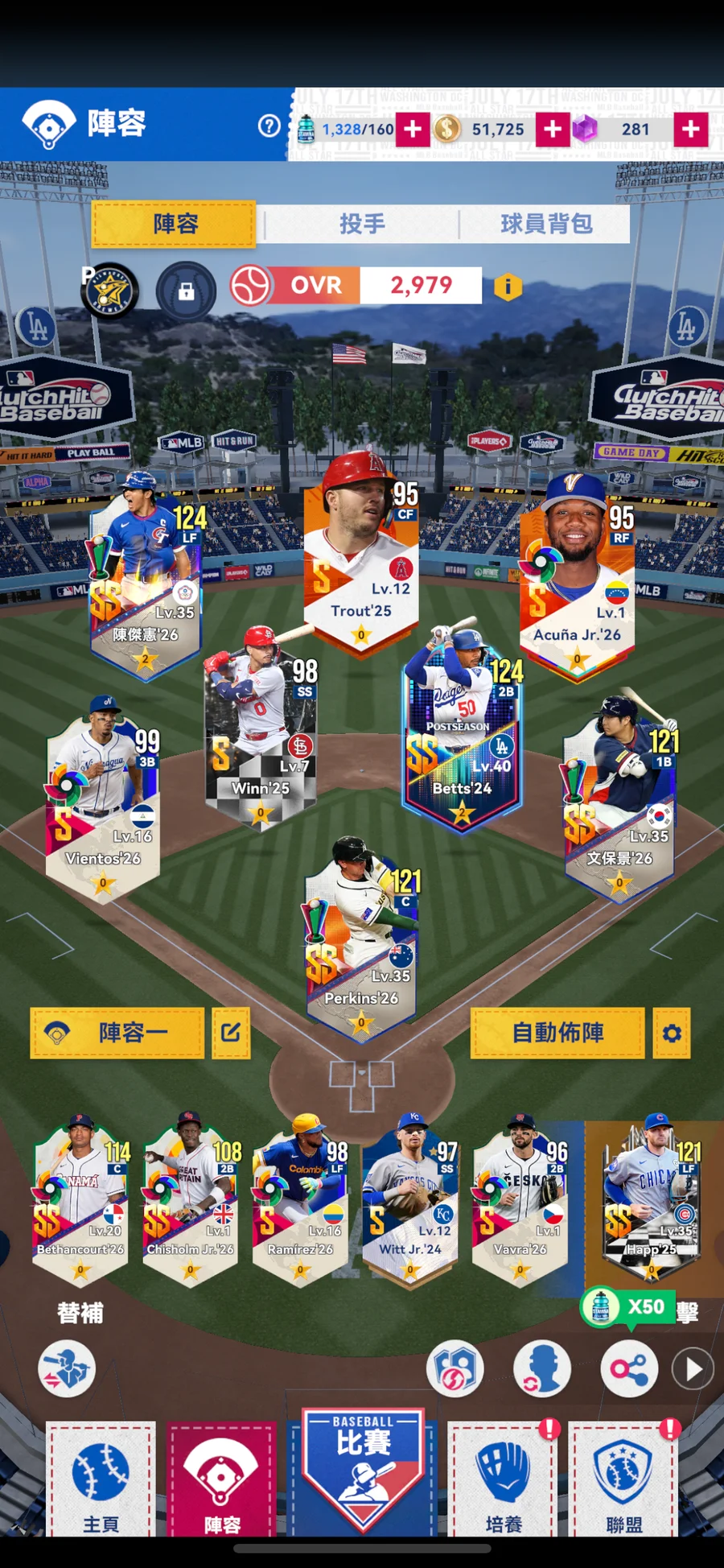Tap 自動佈陣 auto lineup button
This screenshot has width=724, height=1568.
557,1033
